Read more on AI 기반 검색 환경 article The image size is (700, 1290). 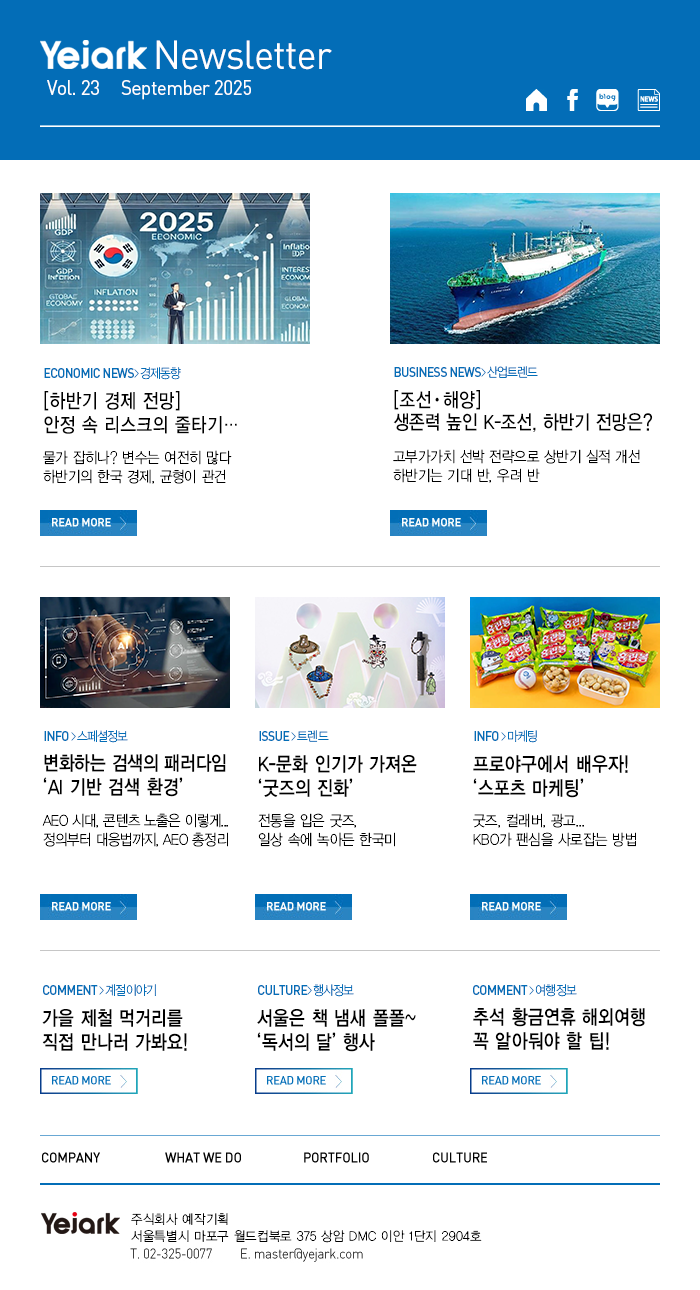(x=88, y=907)
